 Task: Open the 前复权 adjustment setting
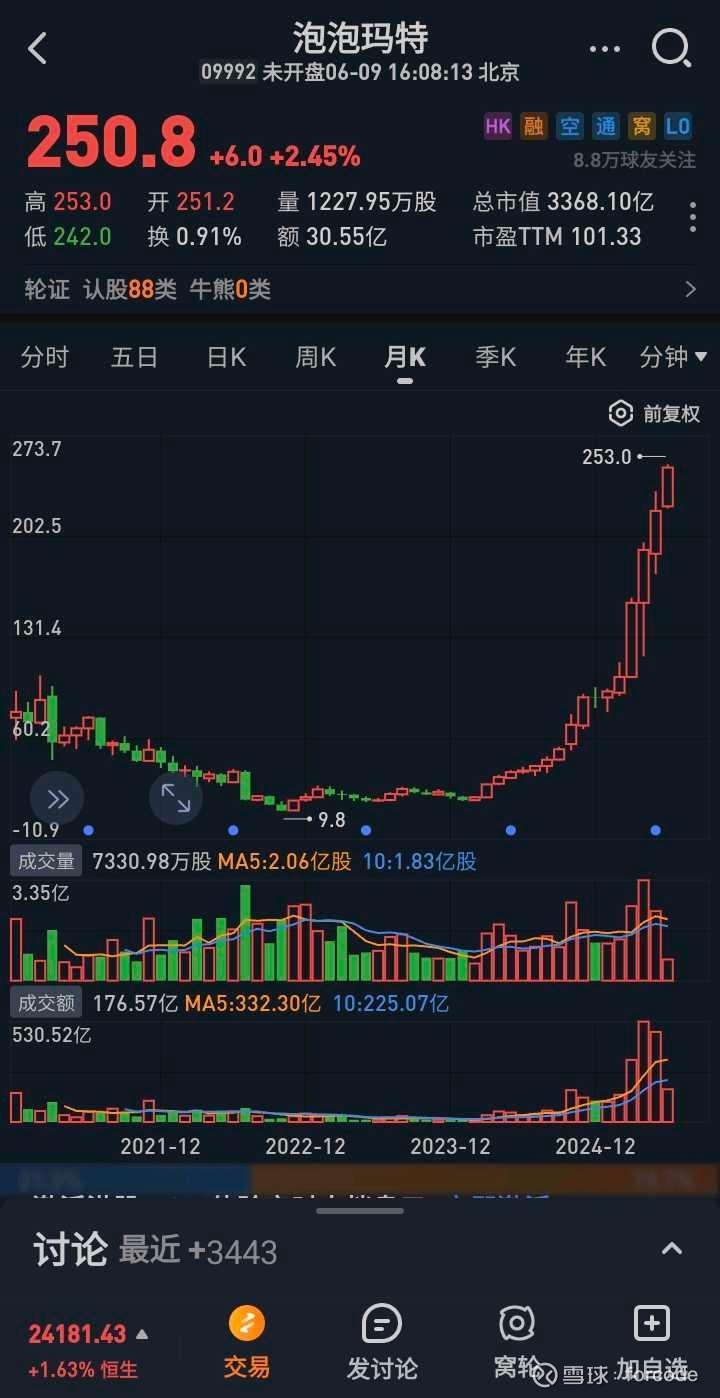pyautogui.click(x=654, y=413)
